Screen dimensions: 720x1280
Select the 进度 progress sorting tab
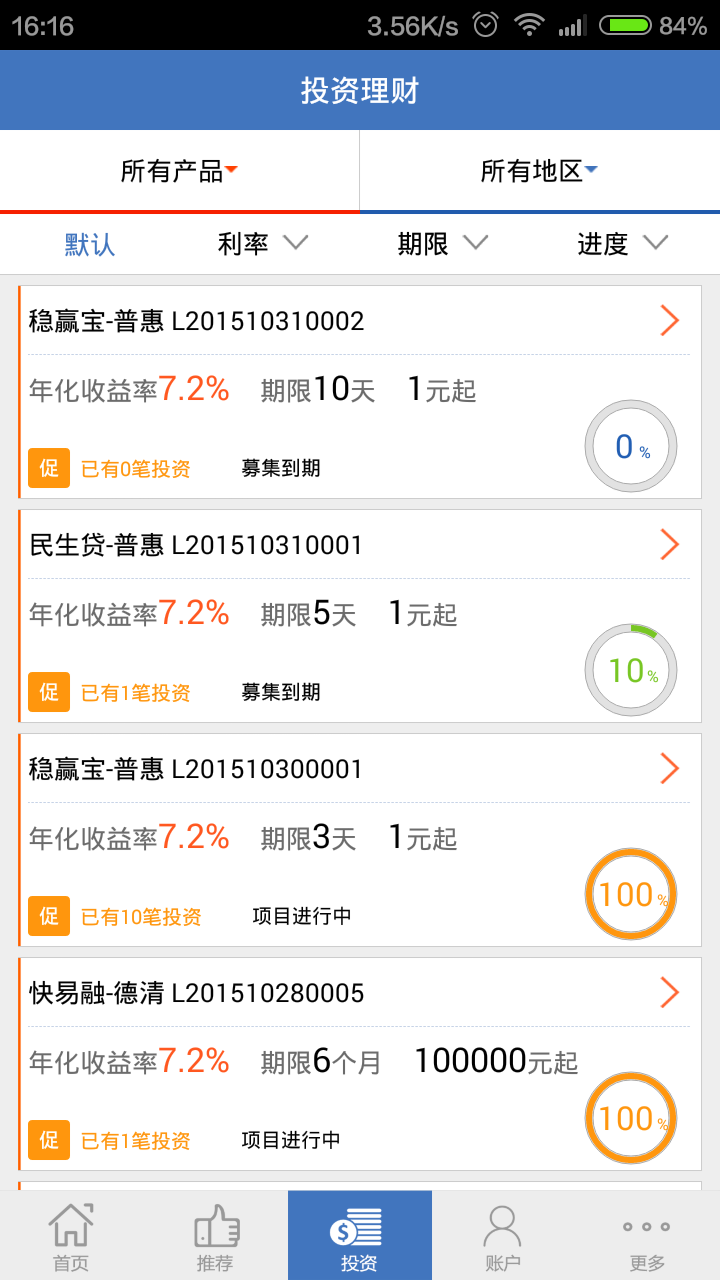point(620,242)
